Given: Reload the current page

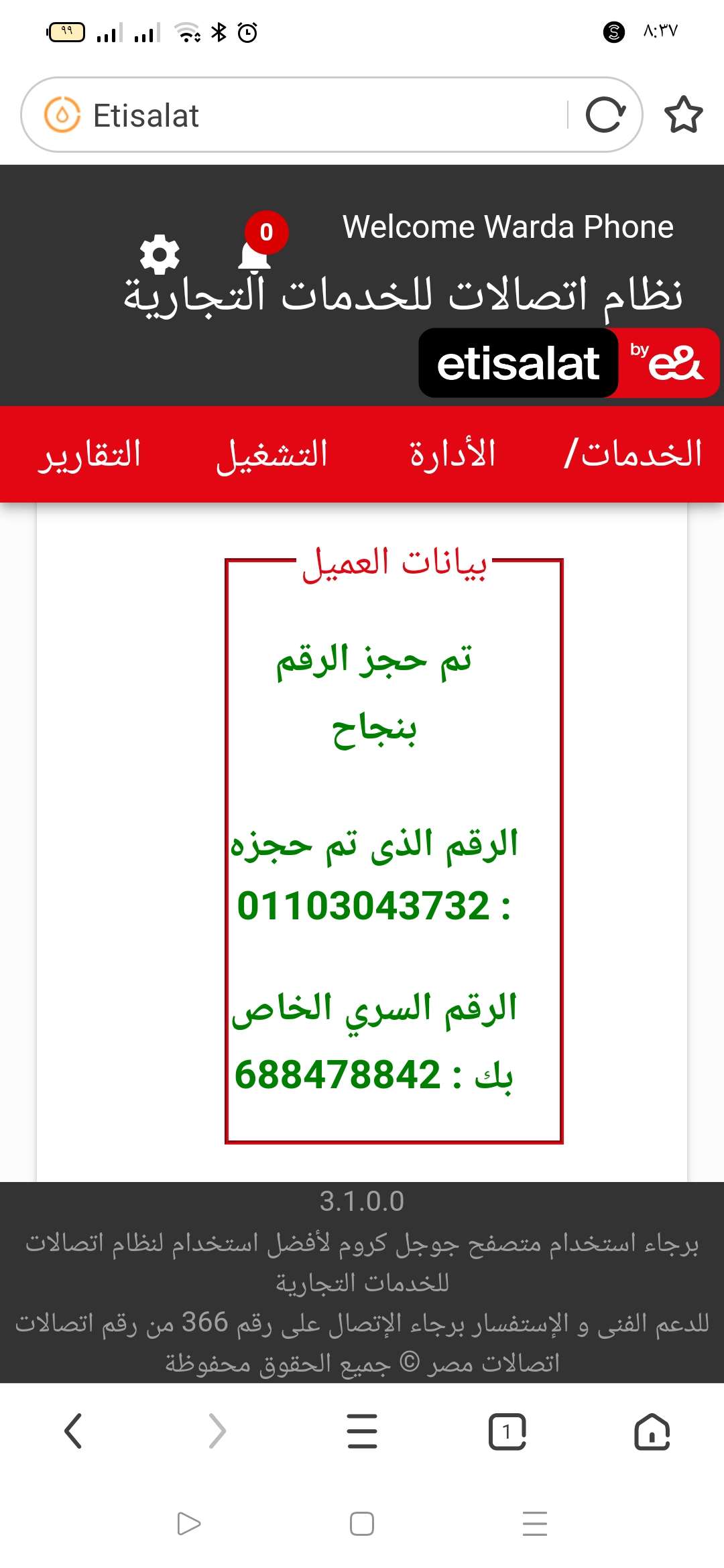Looking at the screenshot, I should (605, 115).
